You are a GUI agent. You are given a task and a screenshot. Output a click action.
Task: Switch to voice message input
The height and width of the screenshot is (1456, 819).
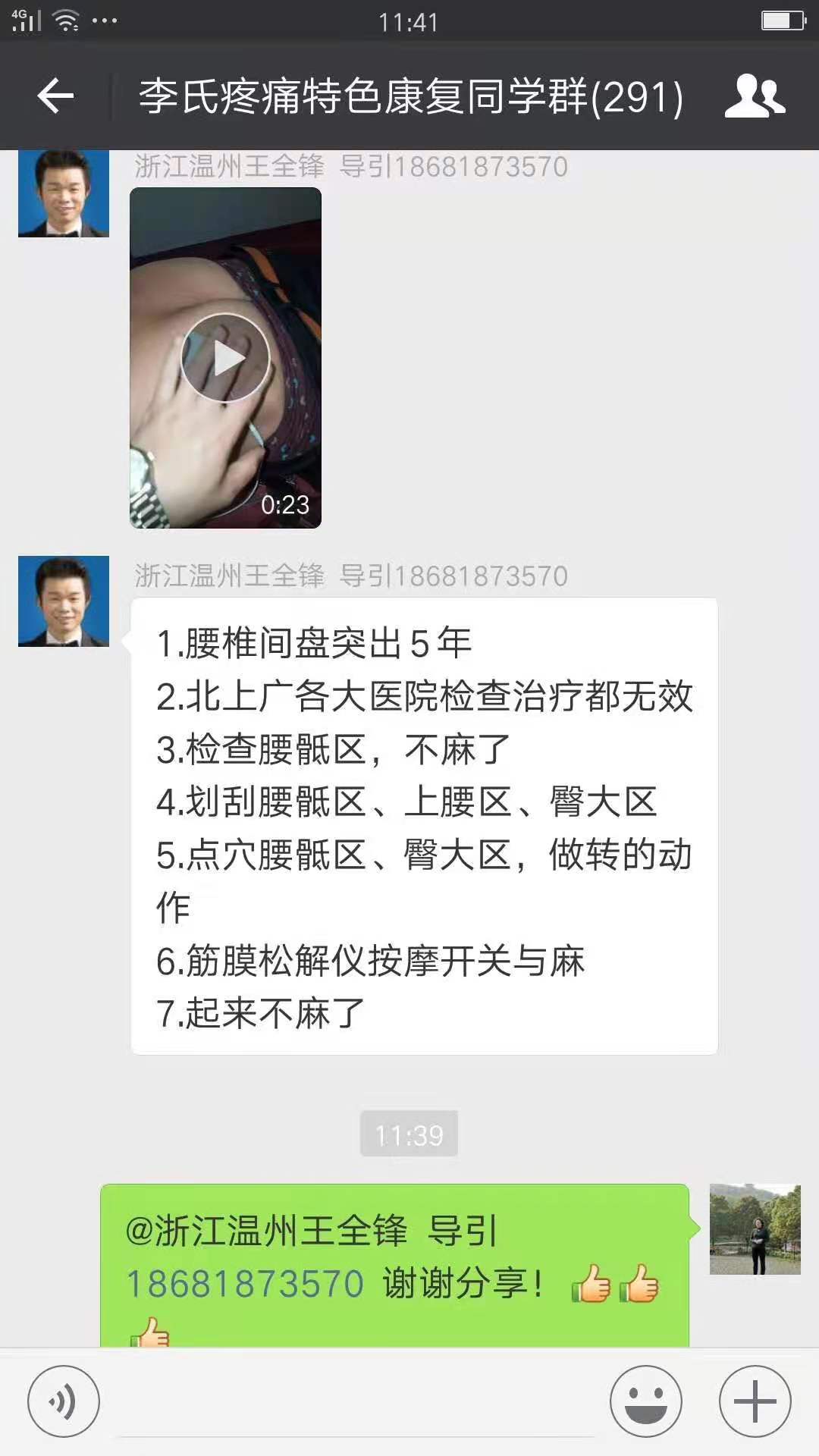(x=64, y=1401)
